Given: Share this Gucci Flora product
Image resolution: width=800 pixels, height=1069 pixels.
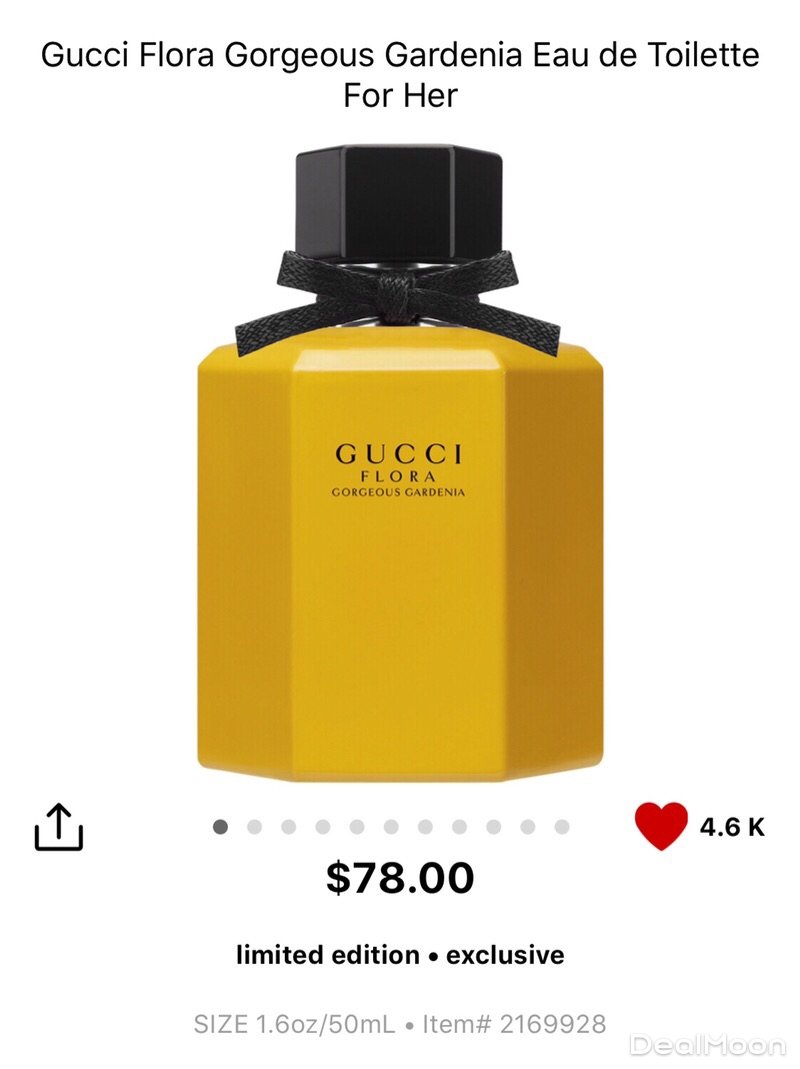Looking at the screenshot, I should pyautogui.click(x=59, y=827).
